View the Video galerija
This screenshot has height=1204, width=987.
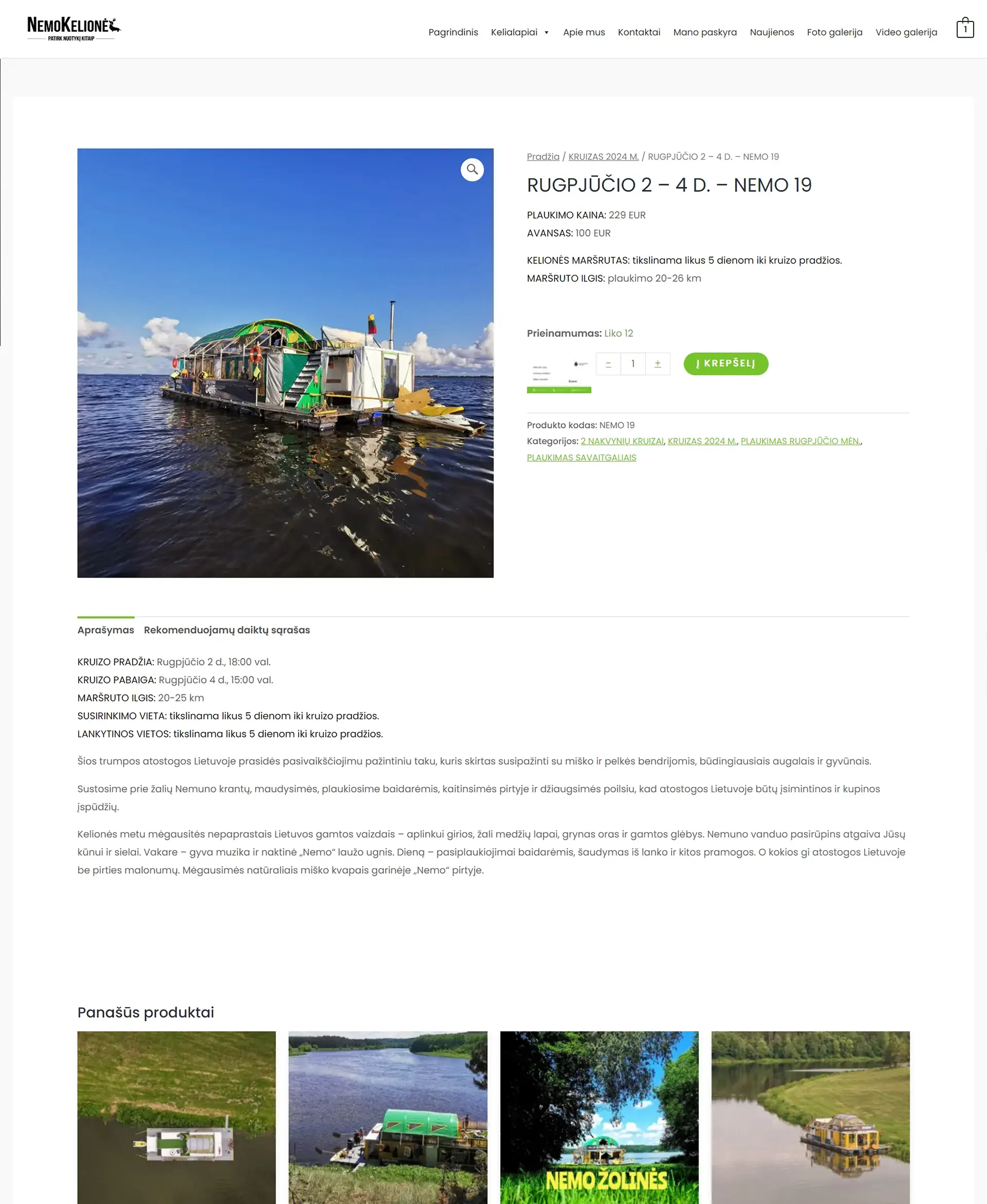906,32
